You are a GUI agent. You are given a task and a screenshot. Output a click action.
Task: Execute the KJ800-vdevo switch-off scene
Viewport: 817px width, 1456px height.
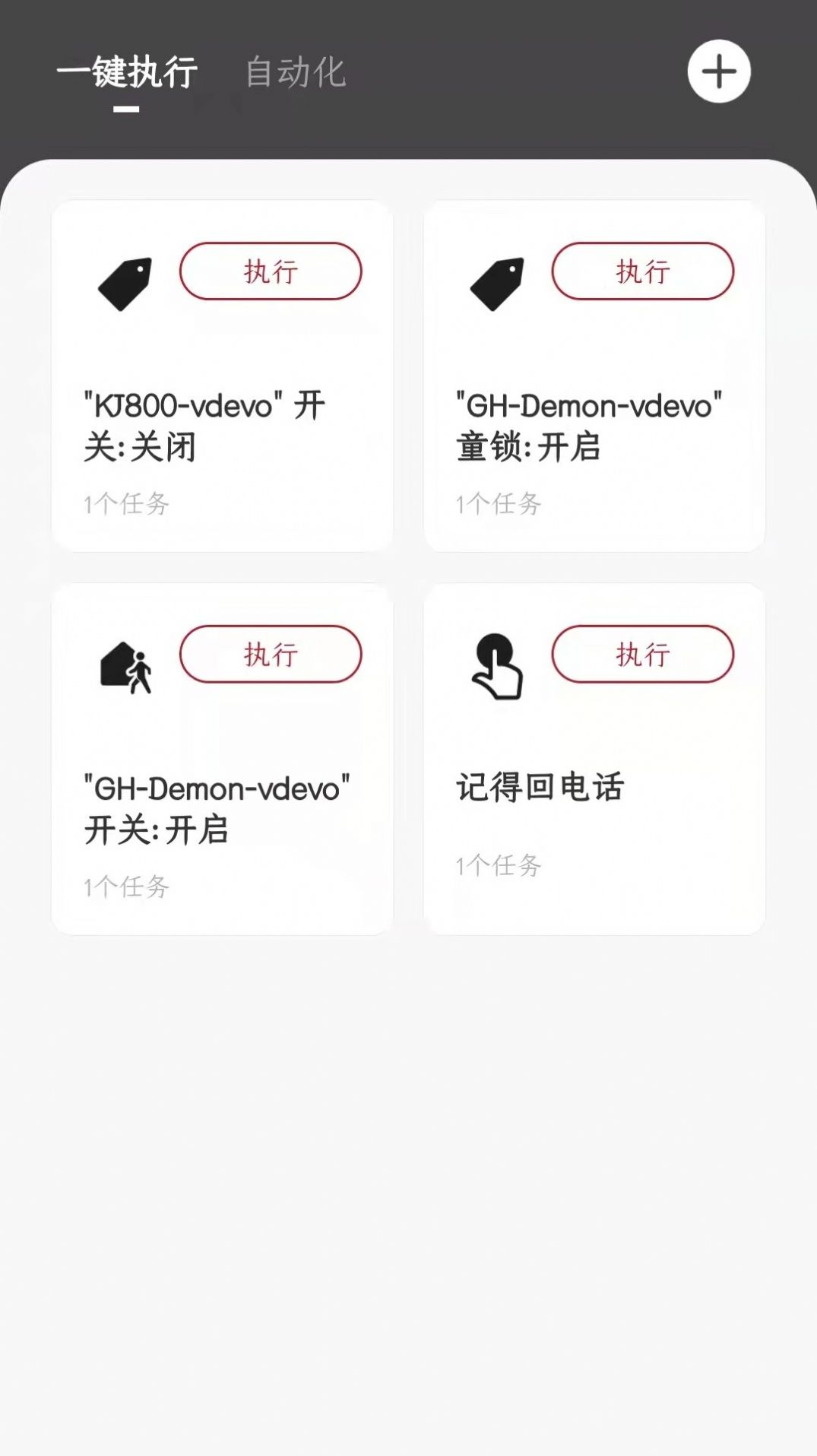click(x=271, y=271)
